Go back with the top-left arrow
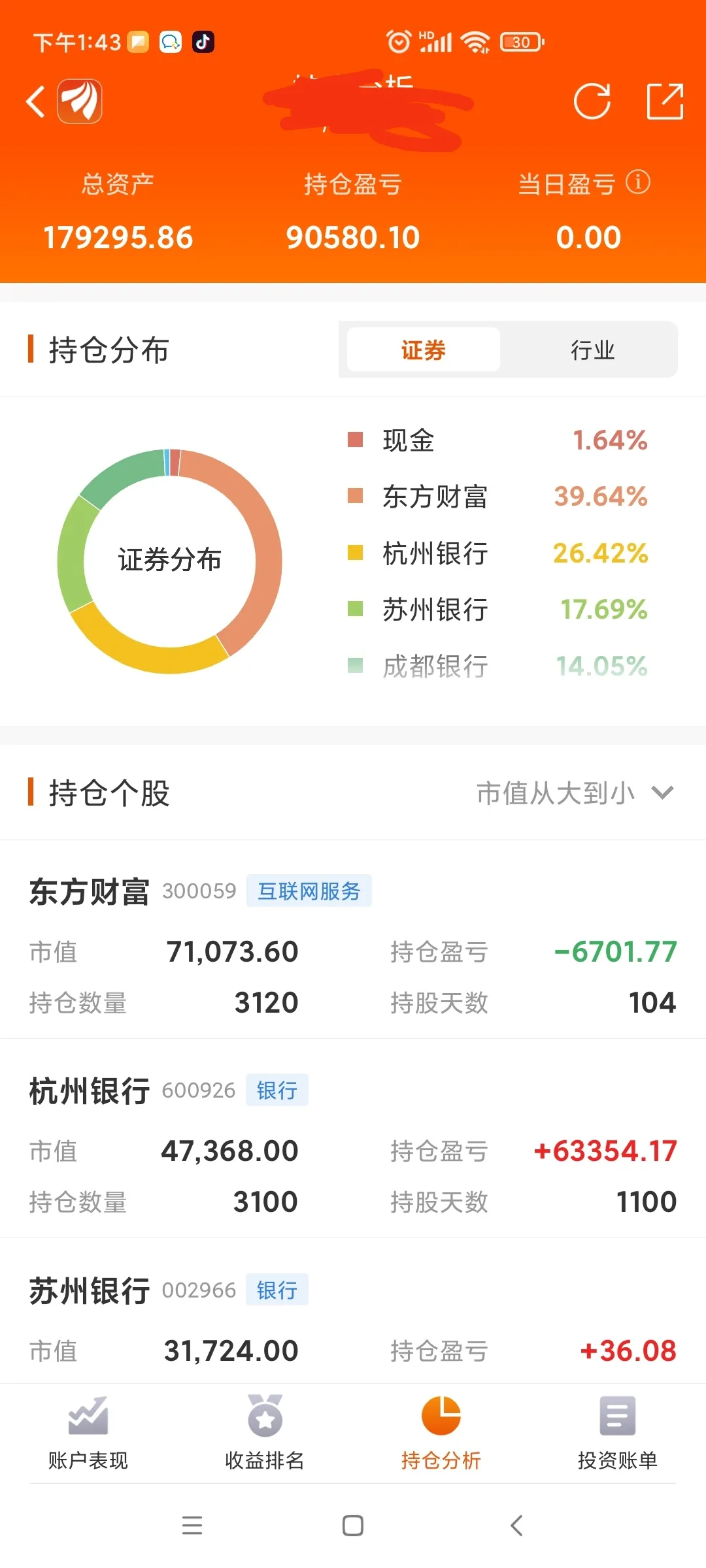The image size is (706, 1568). [35, 102]
